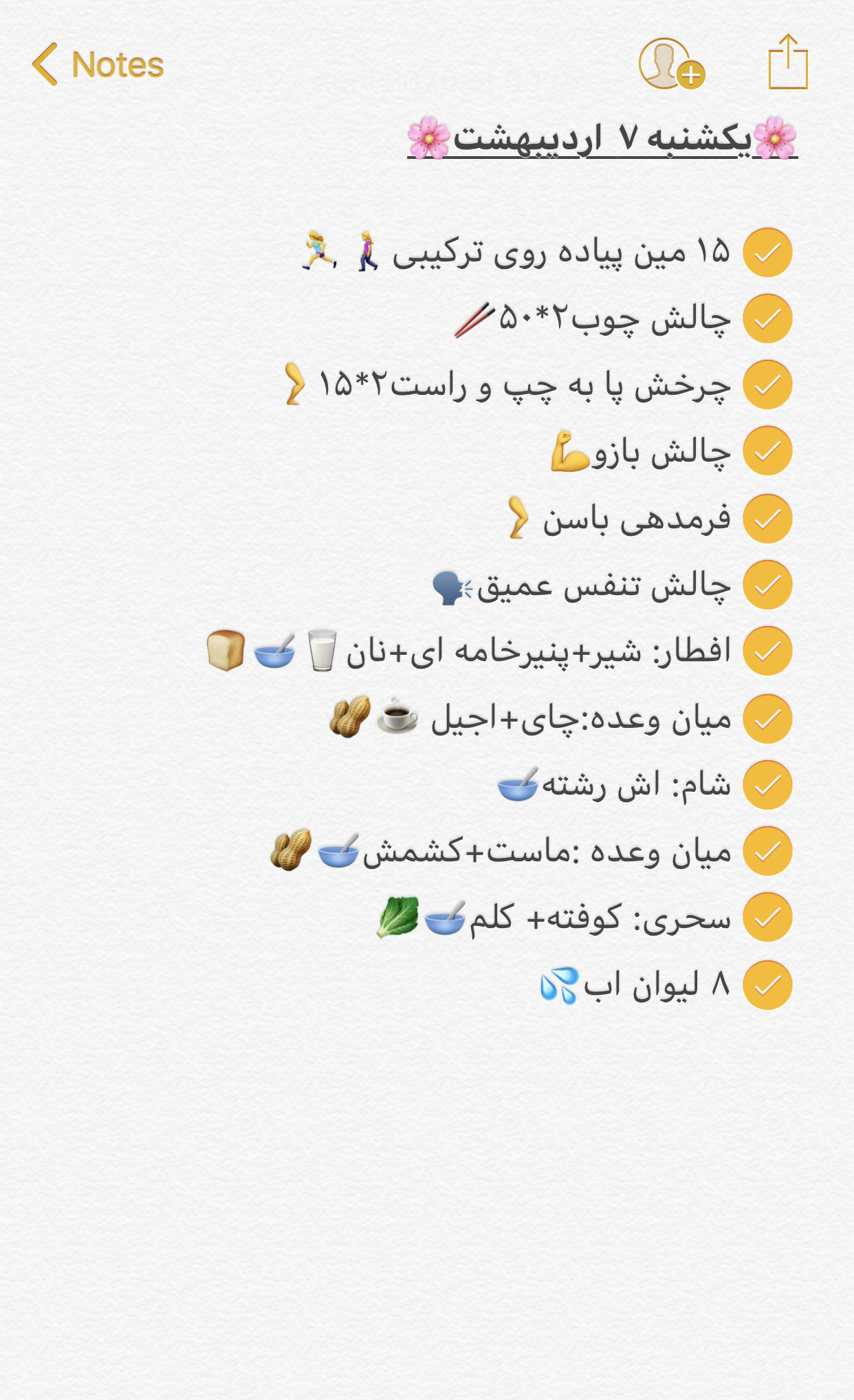
Task: Open the share sheet for this note
Action: coord(787,63)
